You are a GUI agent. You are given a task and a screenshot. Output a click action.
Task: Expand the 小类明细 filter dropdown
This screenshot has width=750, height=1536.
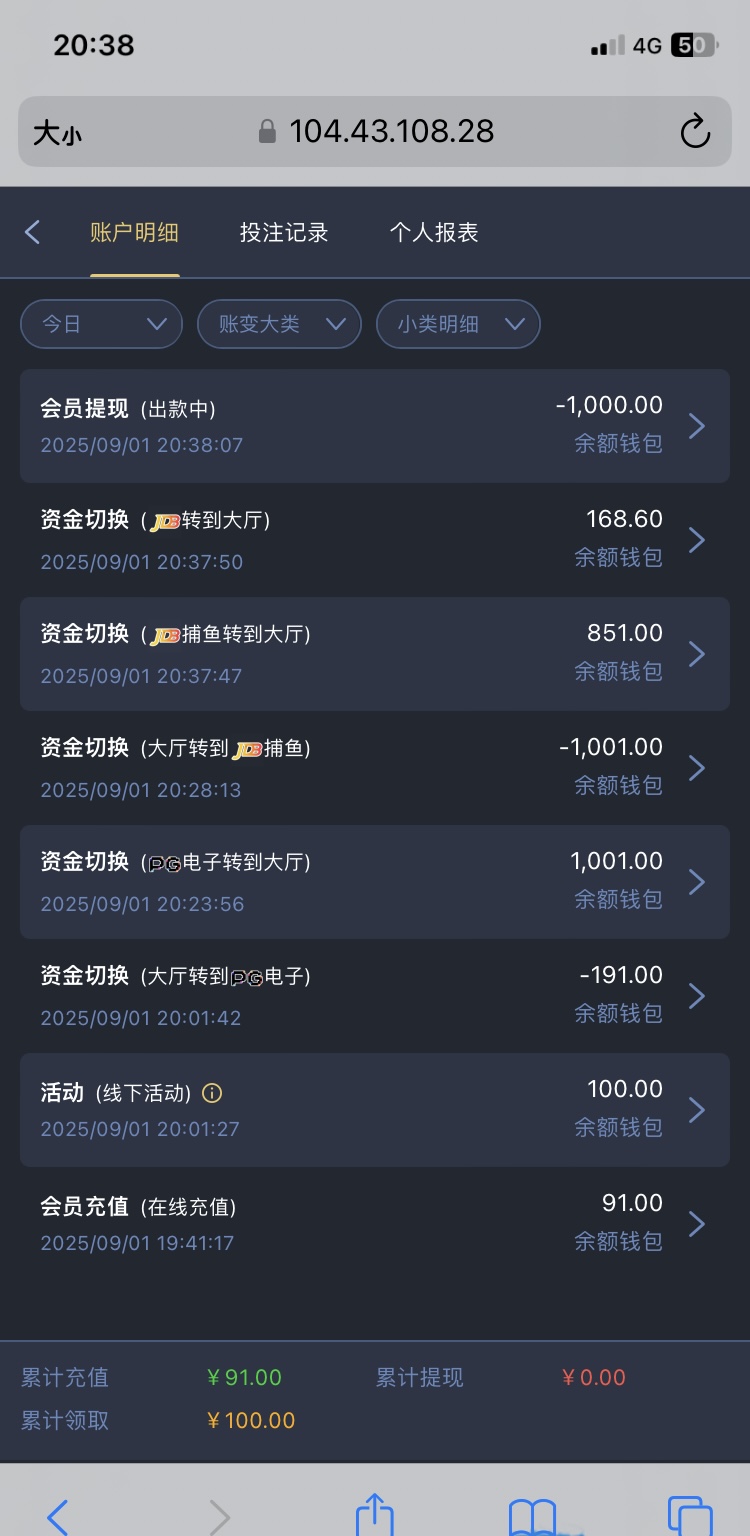[458, 324]
